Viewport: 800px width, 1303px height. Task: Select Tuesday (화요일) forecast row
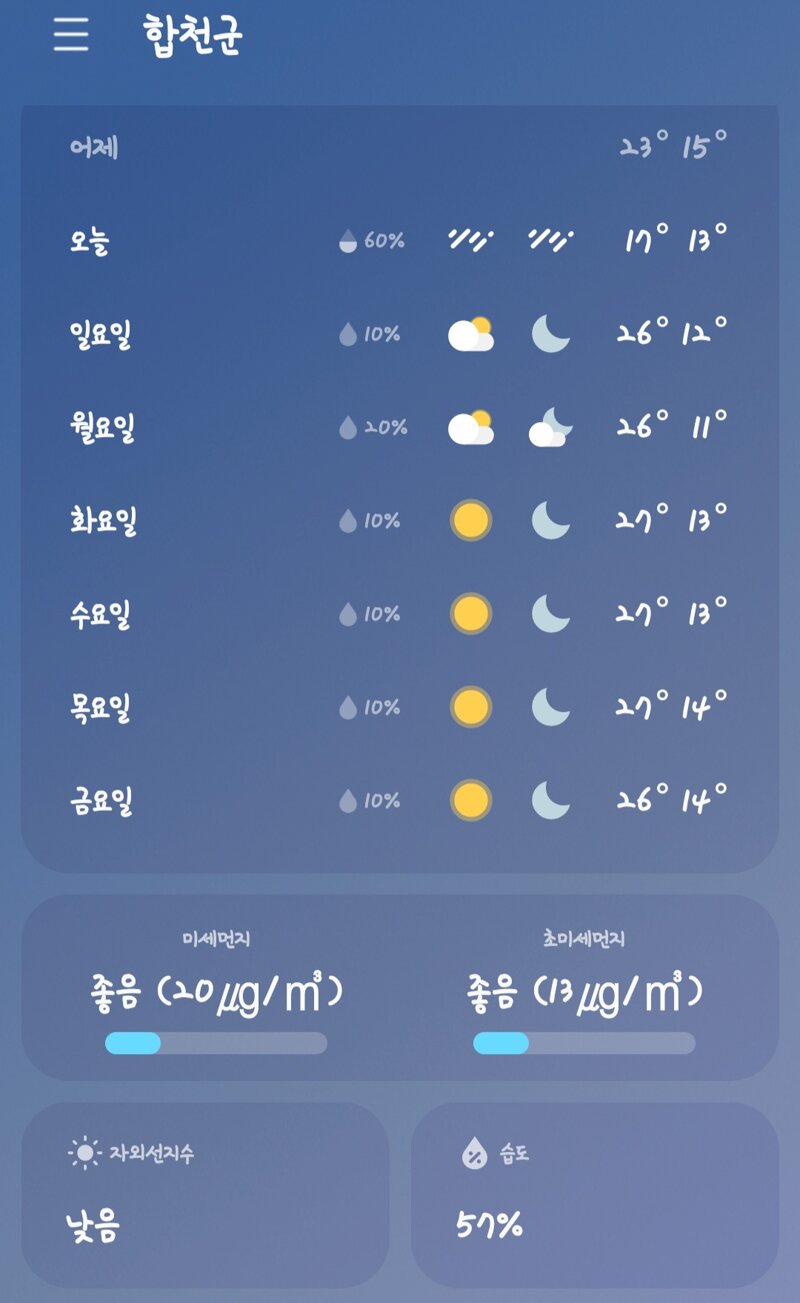click(400, 520)
